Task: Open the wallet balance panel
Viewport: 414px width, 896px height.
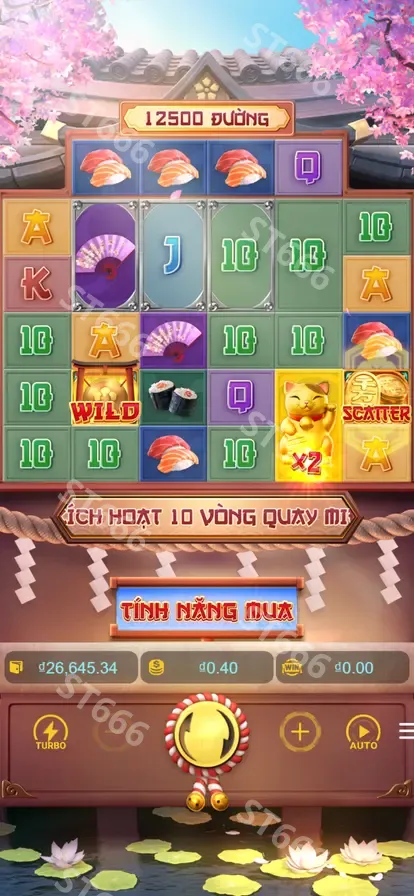Action: (71, 667)
